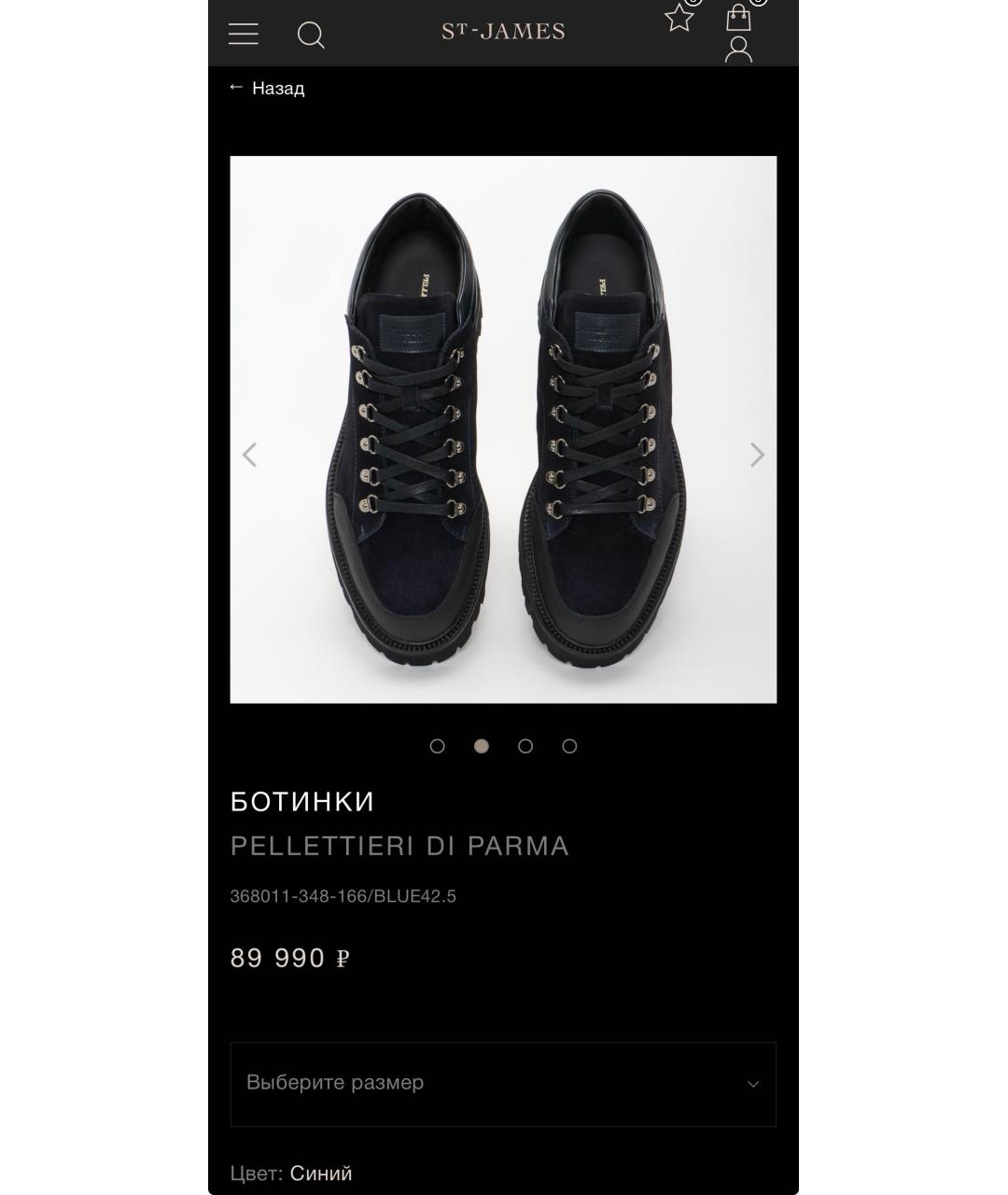The height and width of the screenshot is (1195, 1008).
Task: Tap the St-James logo home link
Action: [x=503, y=32]
